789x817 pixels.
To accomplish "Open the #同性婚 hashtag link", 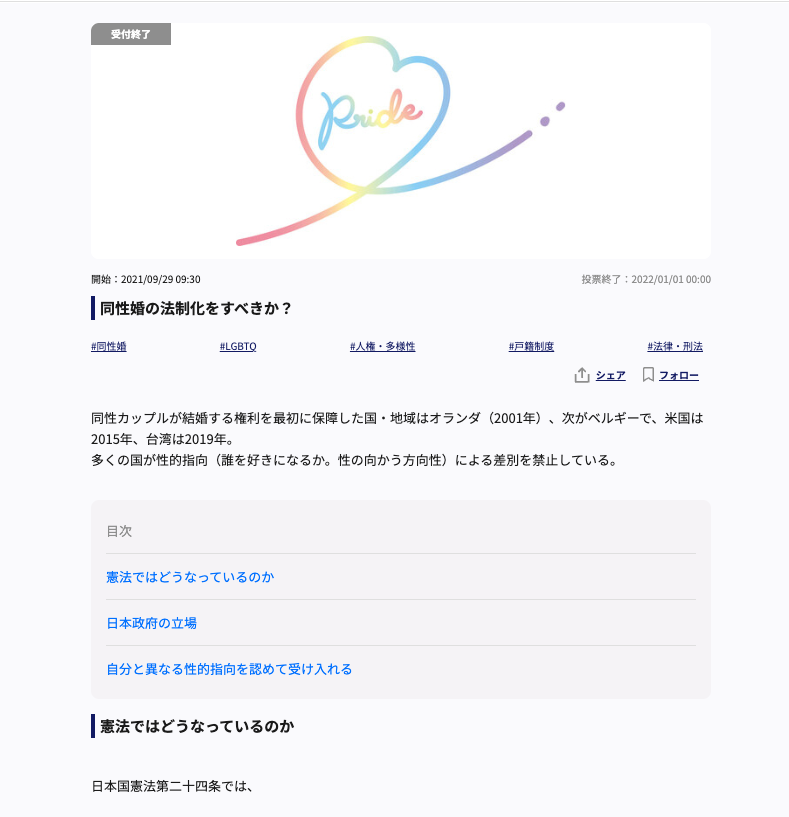I will click(108, 346).
